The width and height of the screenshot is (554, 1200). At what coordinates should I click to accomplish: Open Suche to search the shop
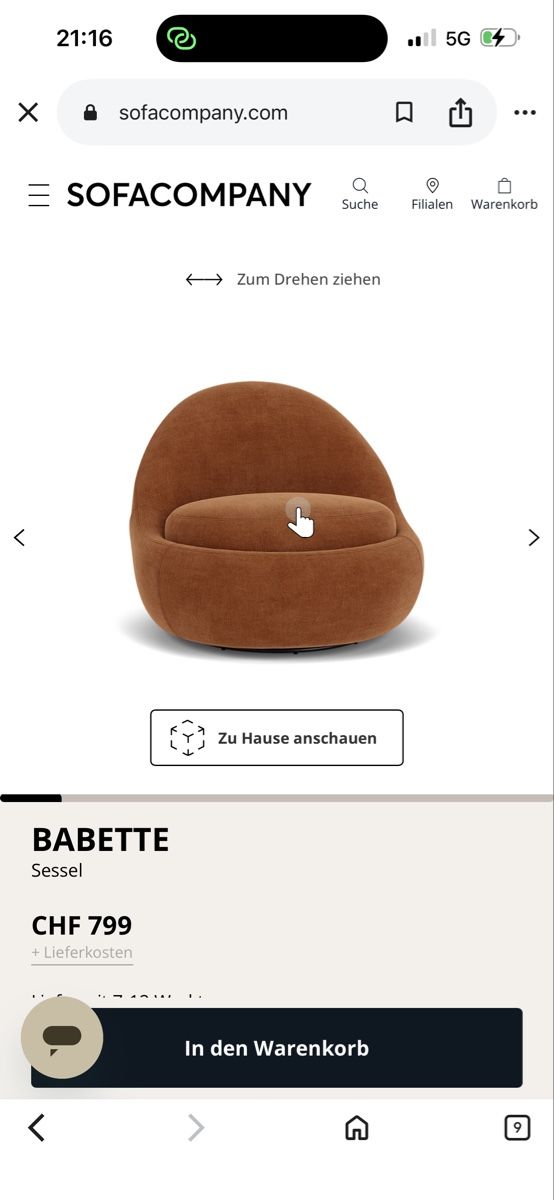[x=360, y=194]
